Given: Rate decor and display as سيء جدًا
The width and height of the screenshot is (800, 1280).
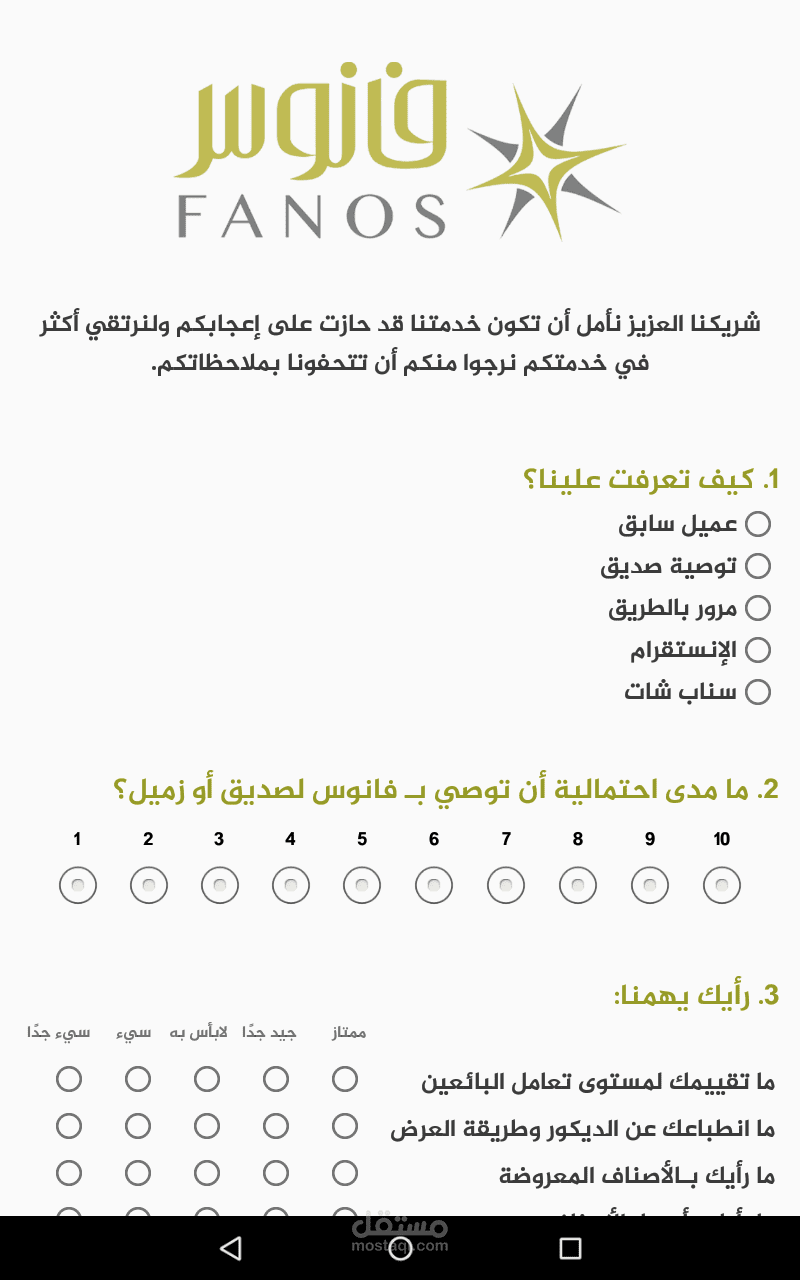Looking at the screenshot, I should coord(68,1125).
